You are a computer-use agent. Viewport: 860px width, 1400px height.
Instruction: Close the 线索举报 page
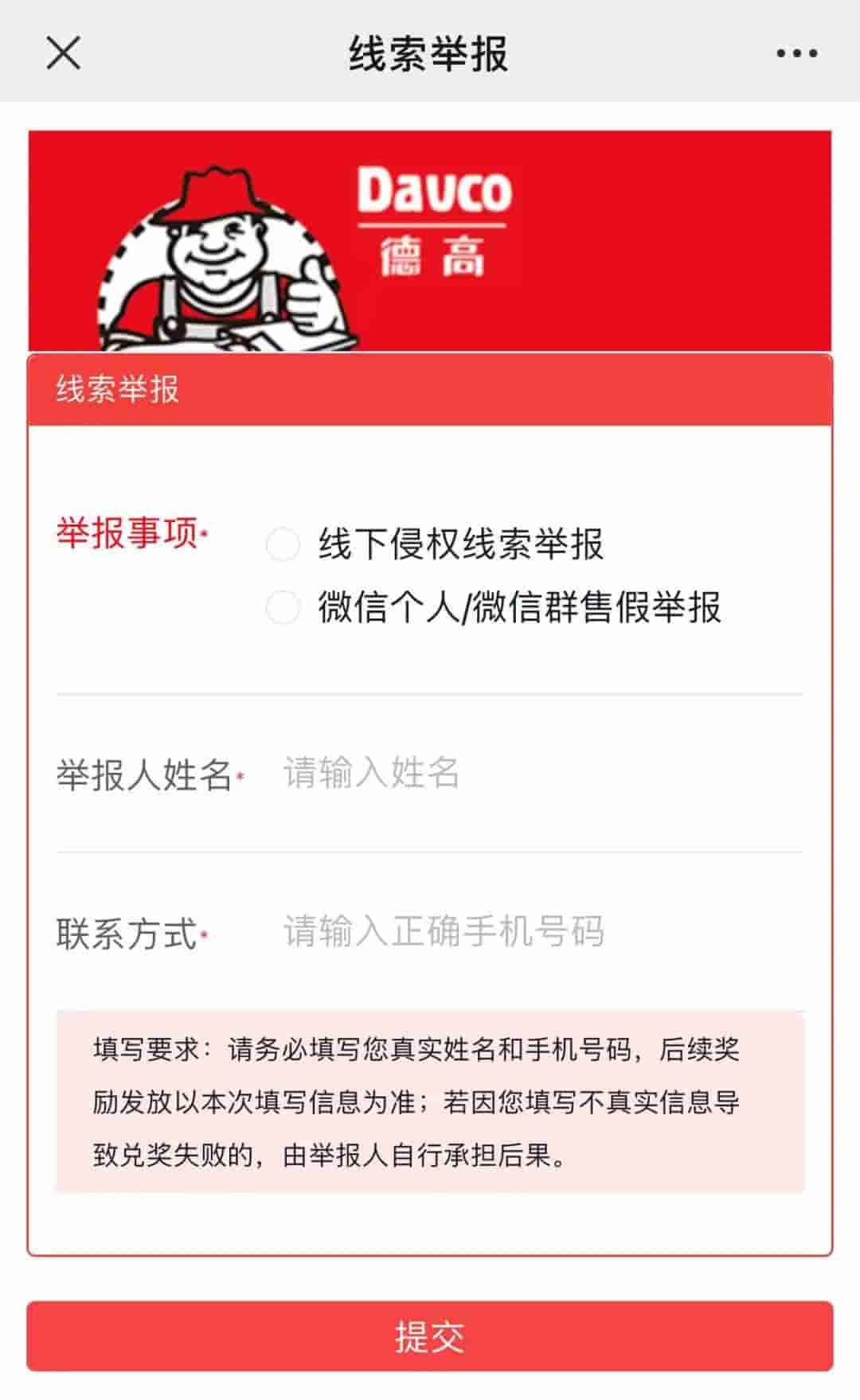tap(63, 53)
